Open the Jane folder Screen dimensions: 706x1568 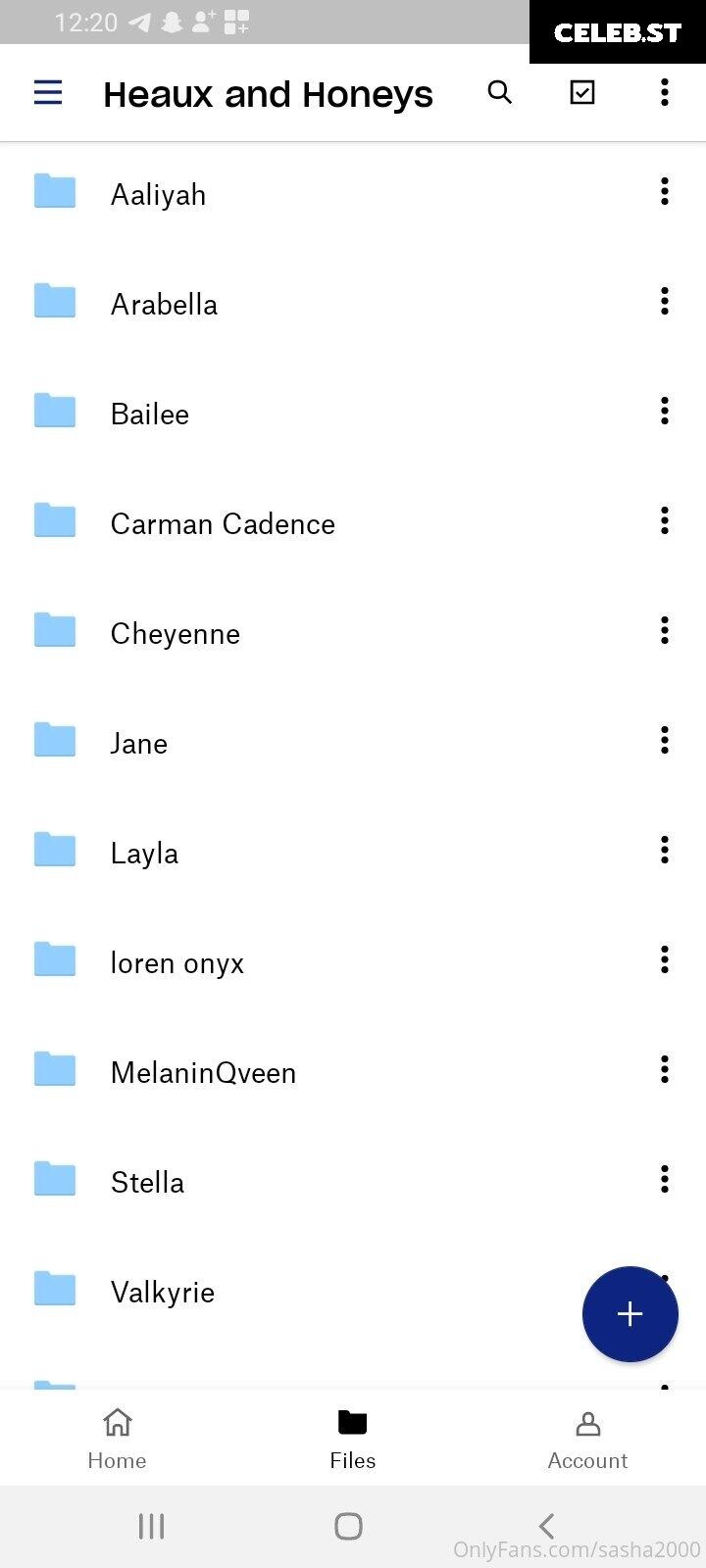pyautogui.click(x=353, y=742)
